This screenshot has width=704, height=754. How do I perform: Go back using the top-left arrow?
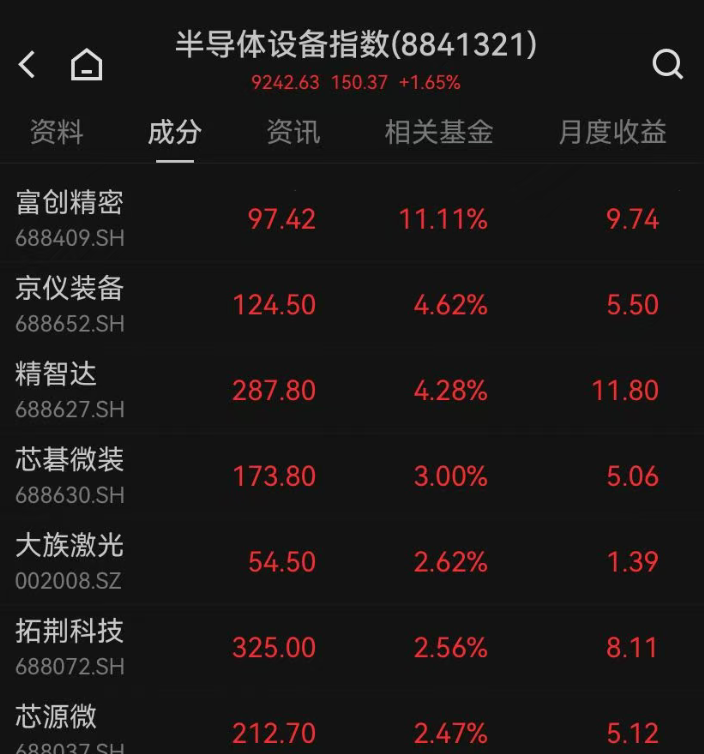(x=28, y=65)
